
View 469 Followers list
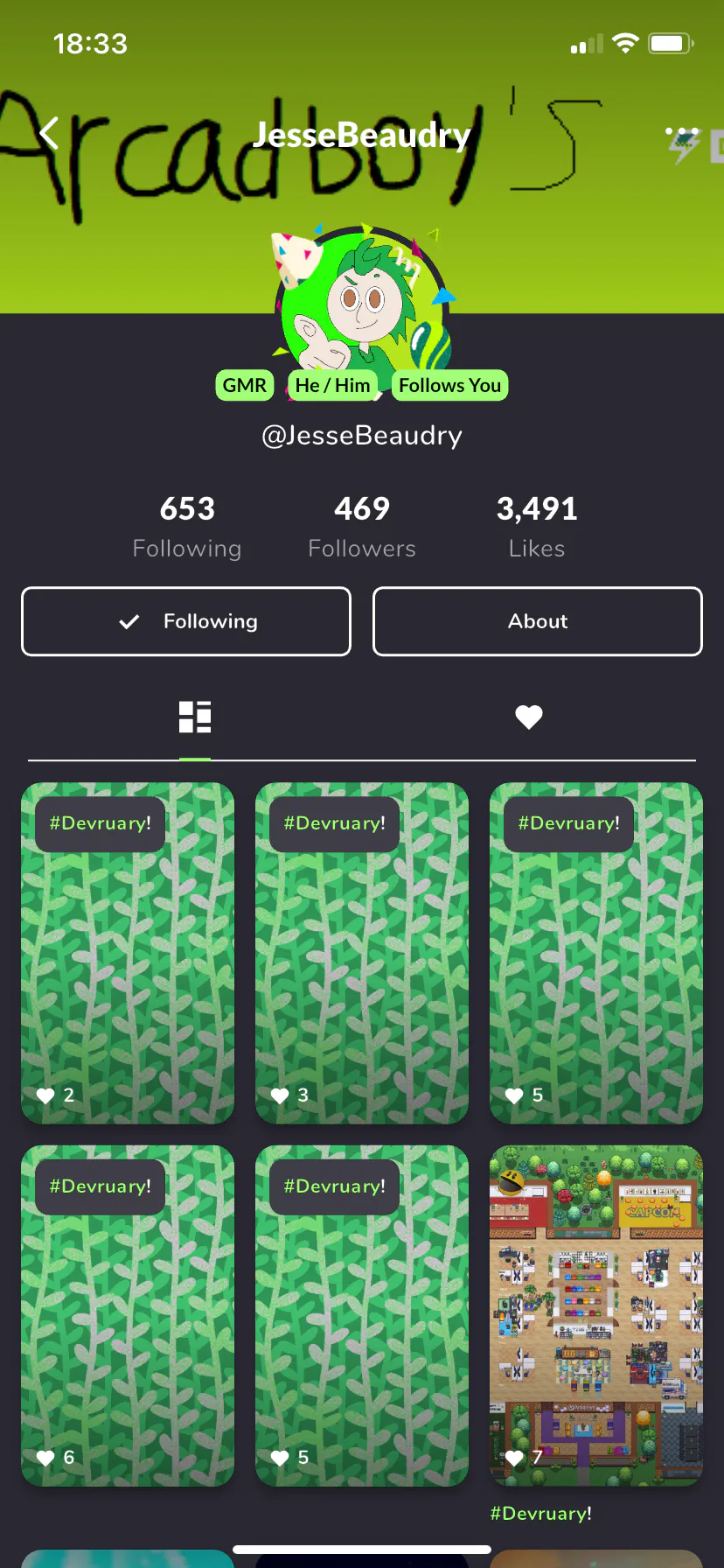click(x=362, y=526)
